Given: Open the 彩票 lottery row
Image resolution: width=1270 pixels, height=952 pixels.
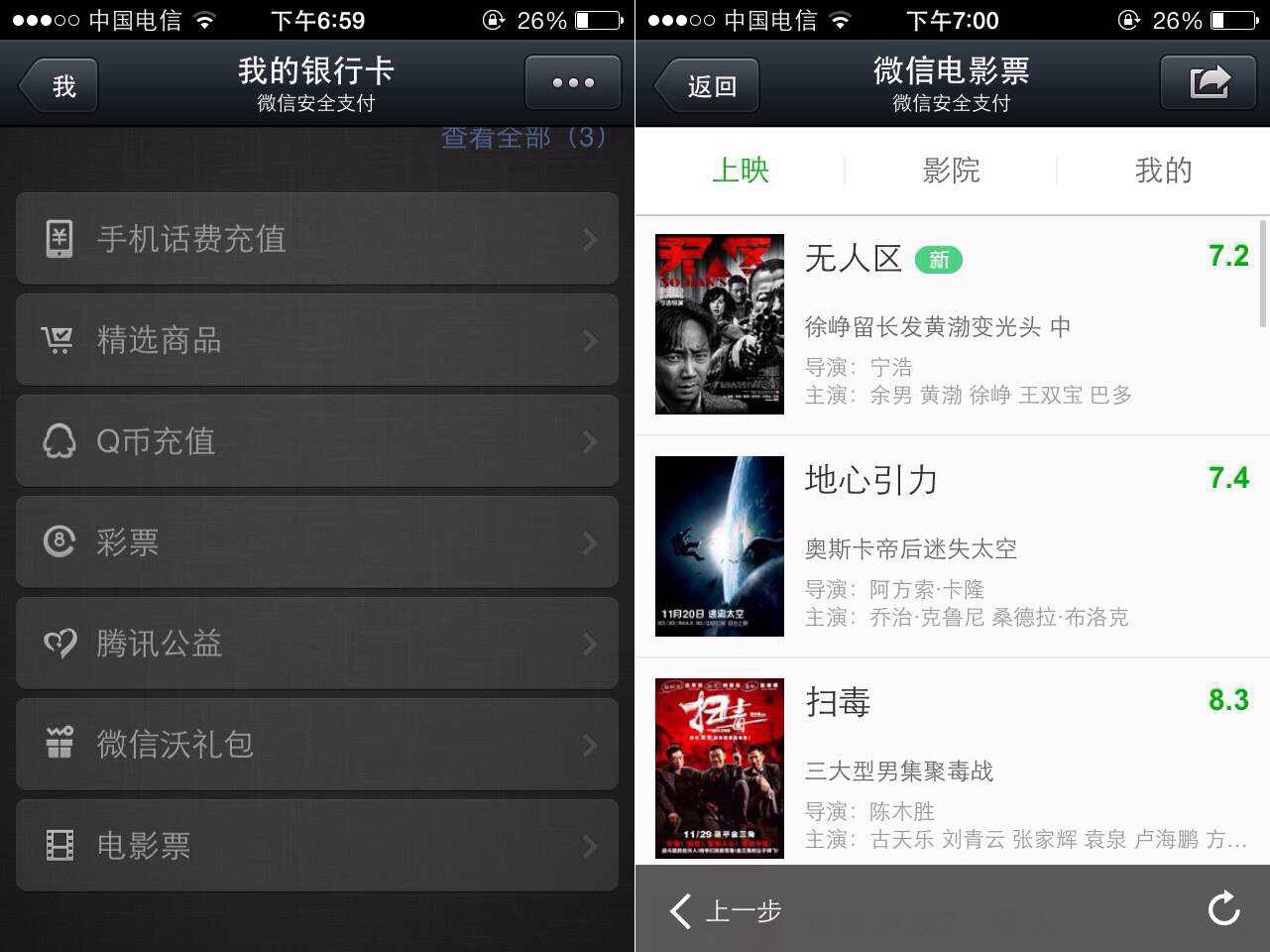Looking at the screenshot, I should pos(317,542).
